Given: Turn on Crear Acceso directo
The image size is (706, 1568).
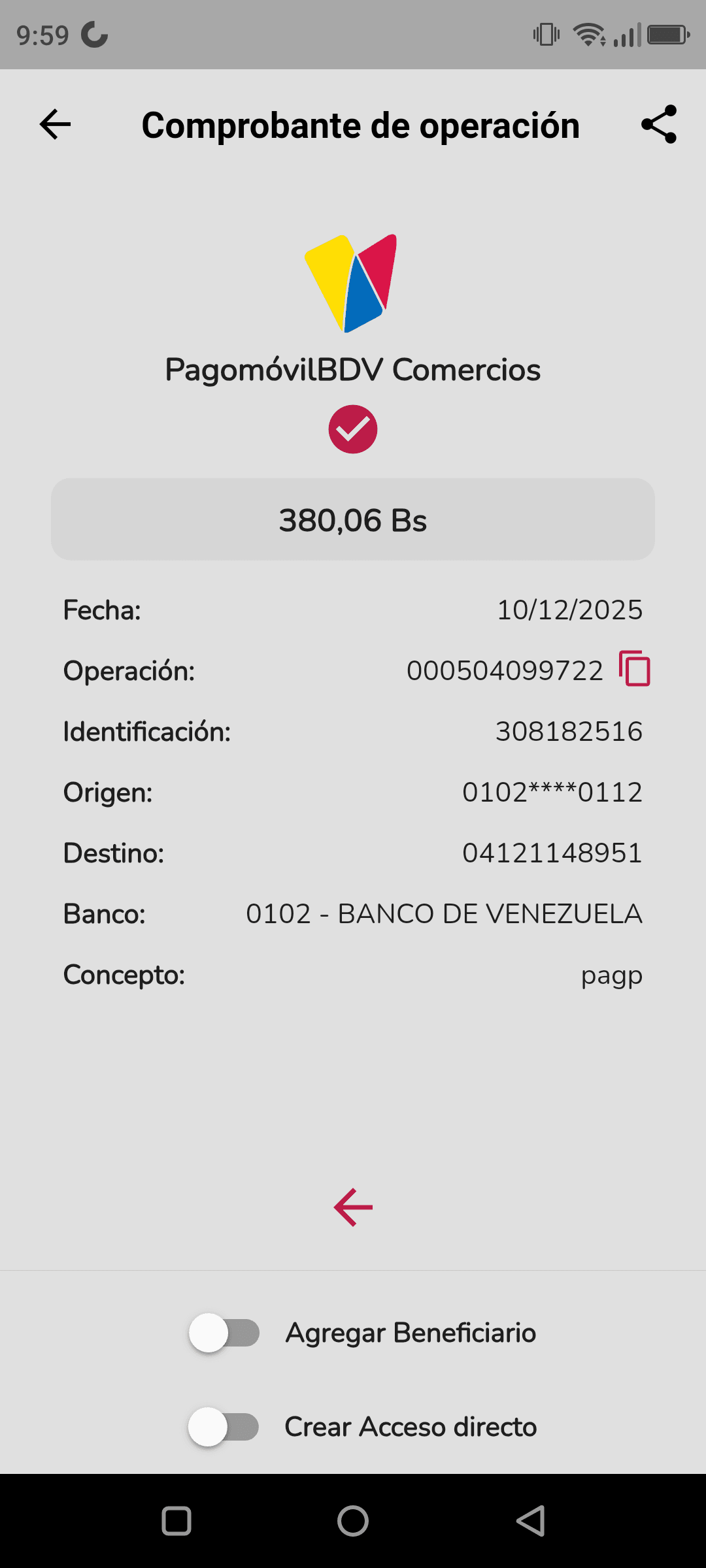Looking at the screenshot, I should coord(224,1427).
